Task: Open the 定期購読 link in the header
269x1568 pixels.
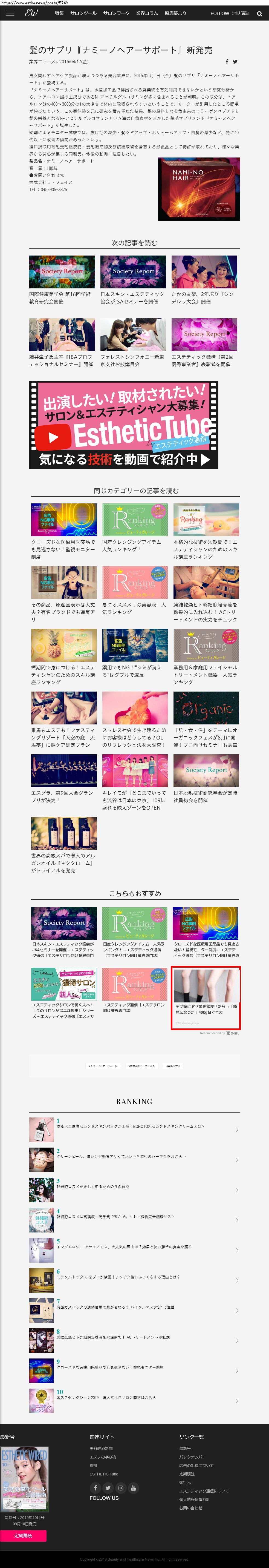Action: (240, 13)
